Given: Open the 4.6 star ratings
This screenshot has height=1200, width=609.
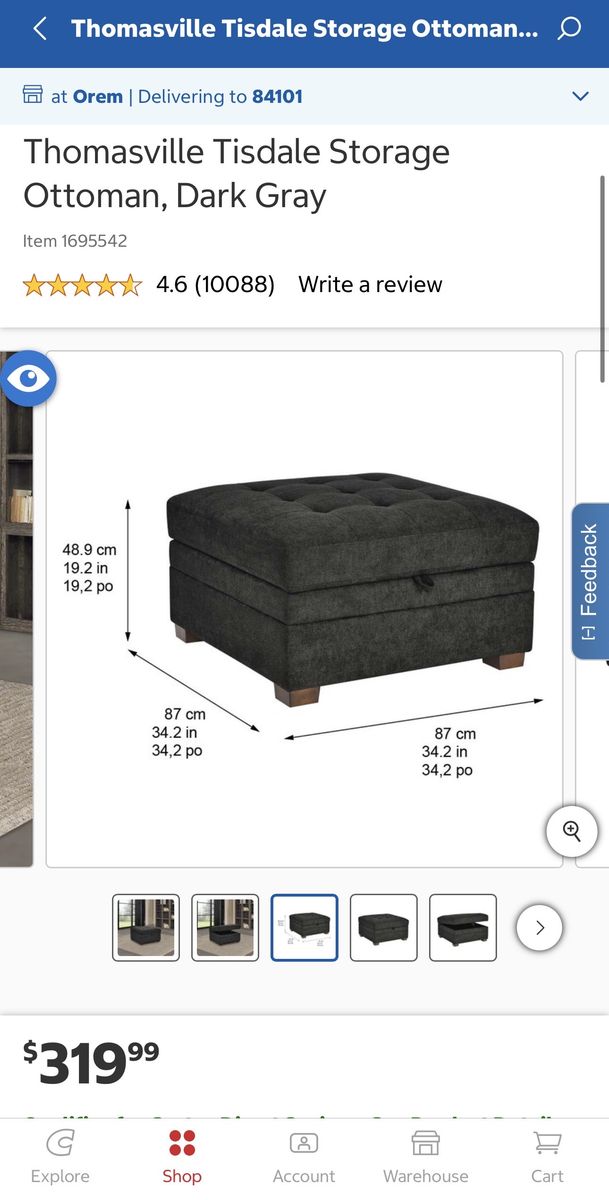Looking at the screenshot, I should 148,285.
